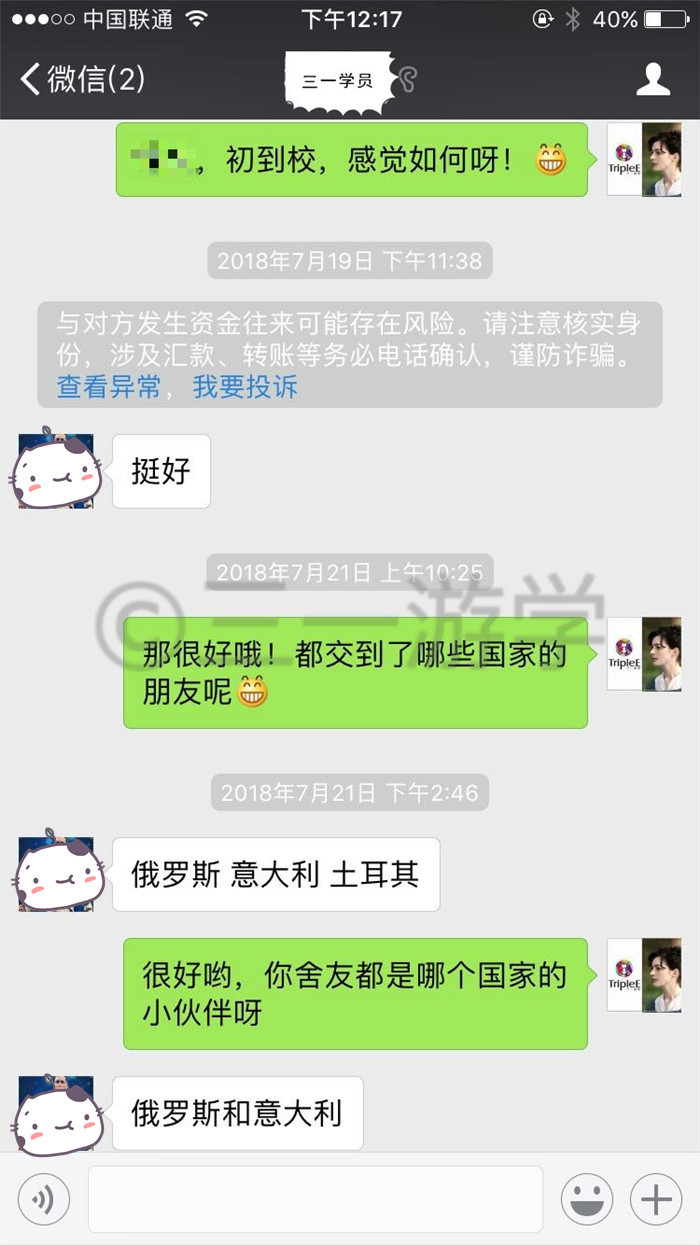This screenshot has height=1245, width=700.
Task: Open the emoji sticker panel
Action: pyautogui.click(x=586, y=1199)
